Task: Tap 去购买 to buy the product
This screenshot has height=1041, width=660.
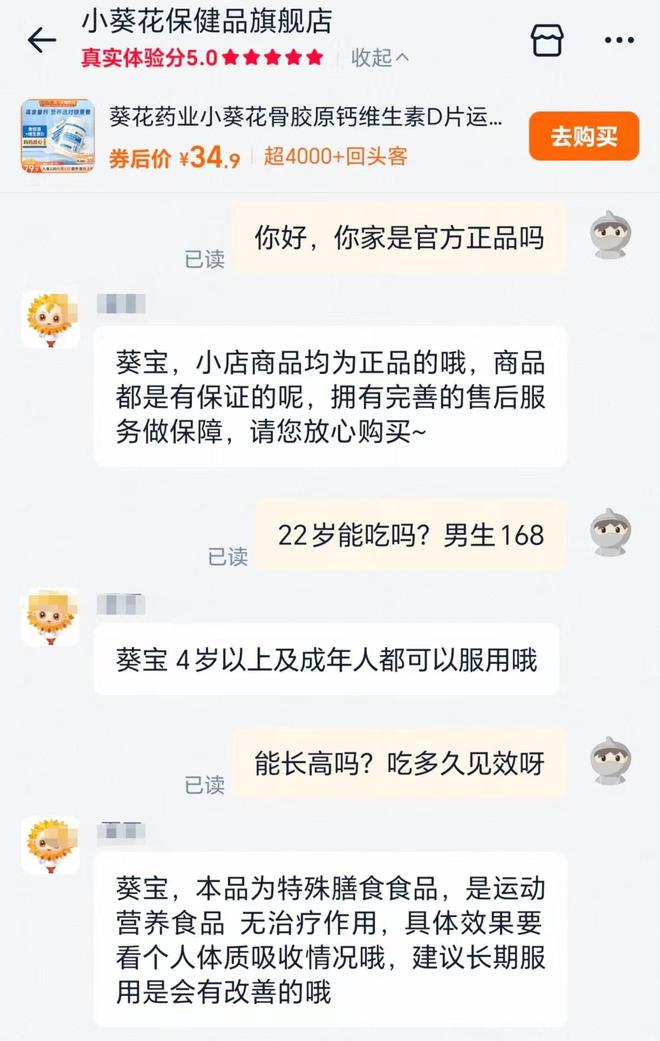Action: coord(583,136)
